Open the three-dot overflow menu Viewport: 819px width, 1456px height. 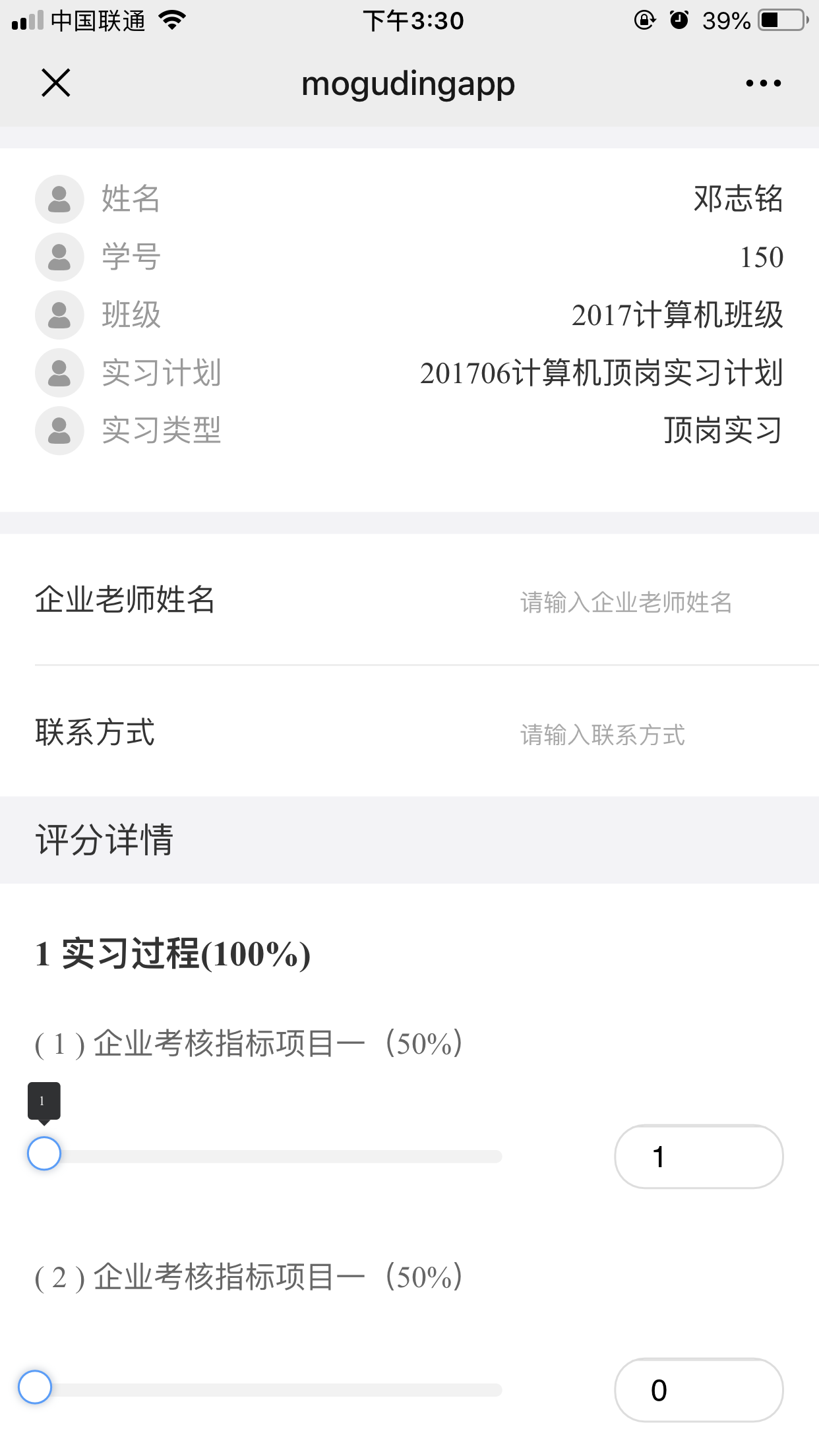pyautogui.click(x=763, y=83)
